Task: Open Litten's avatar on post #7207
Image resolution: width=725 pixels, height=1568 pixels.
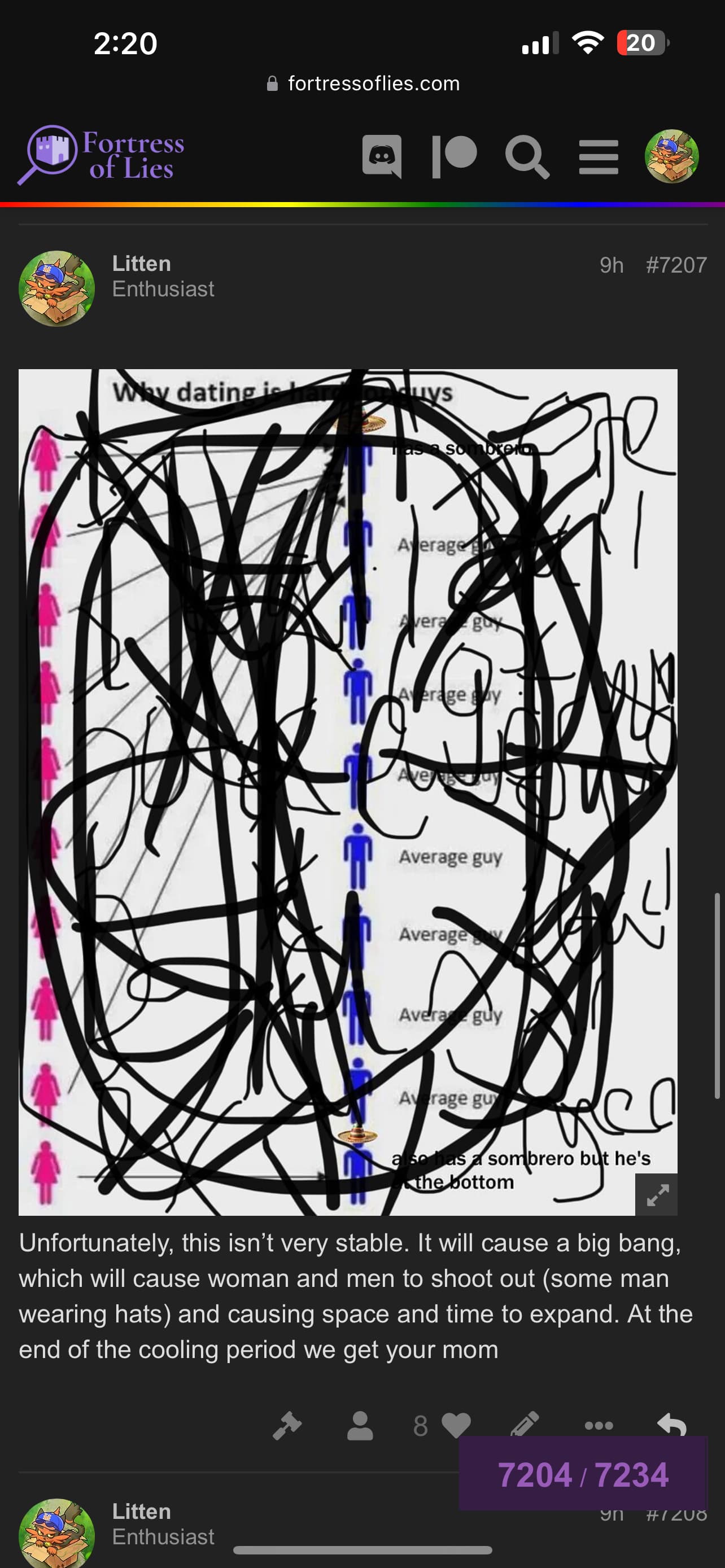Action: pos(56,288)
